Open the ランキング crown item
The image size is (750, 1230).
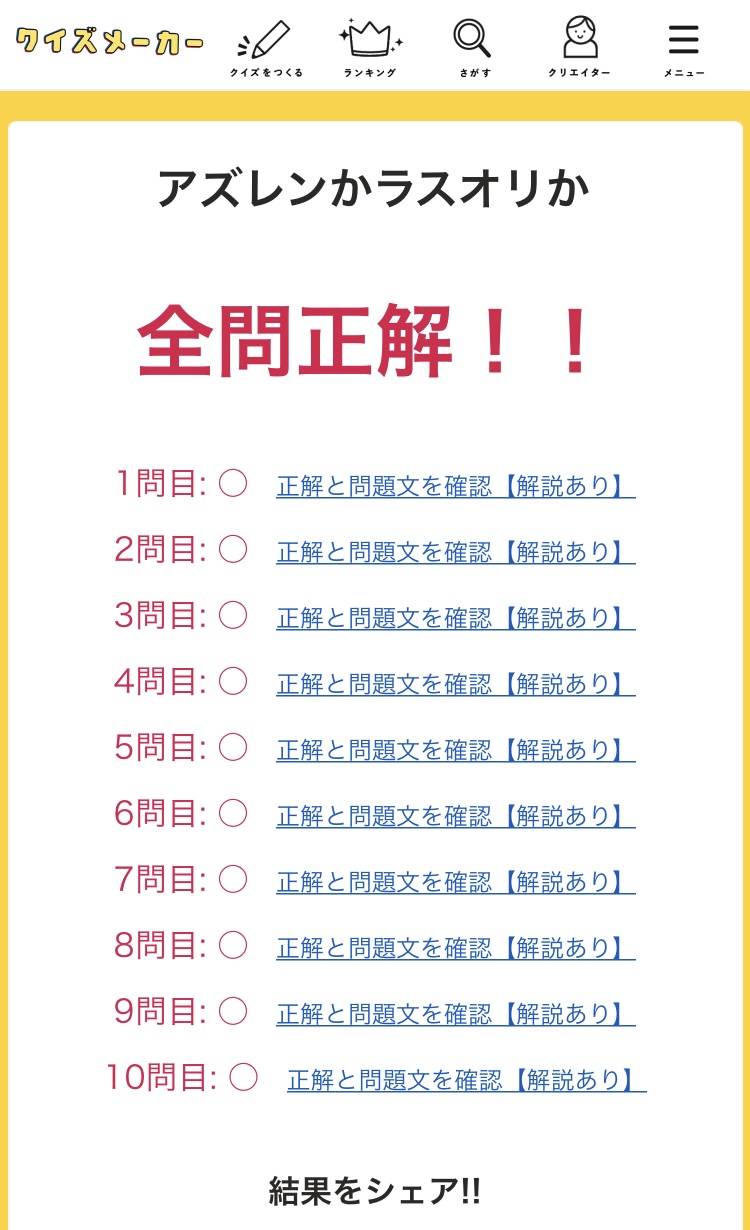click(370, 48)
